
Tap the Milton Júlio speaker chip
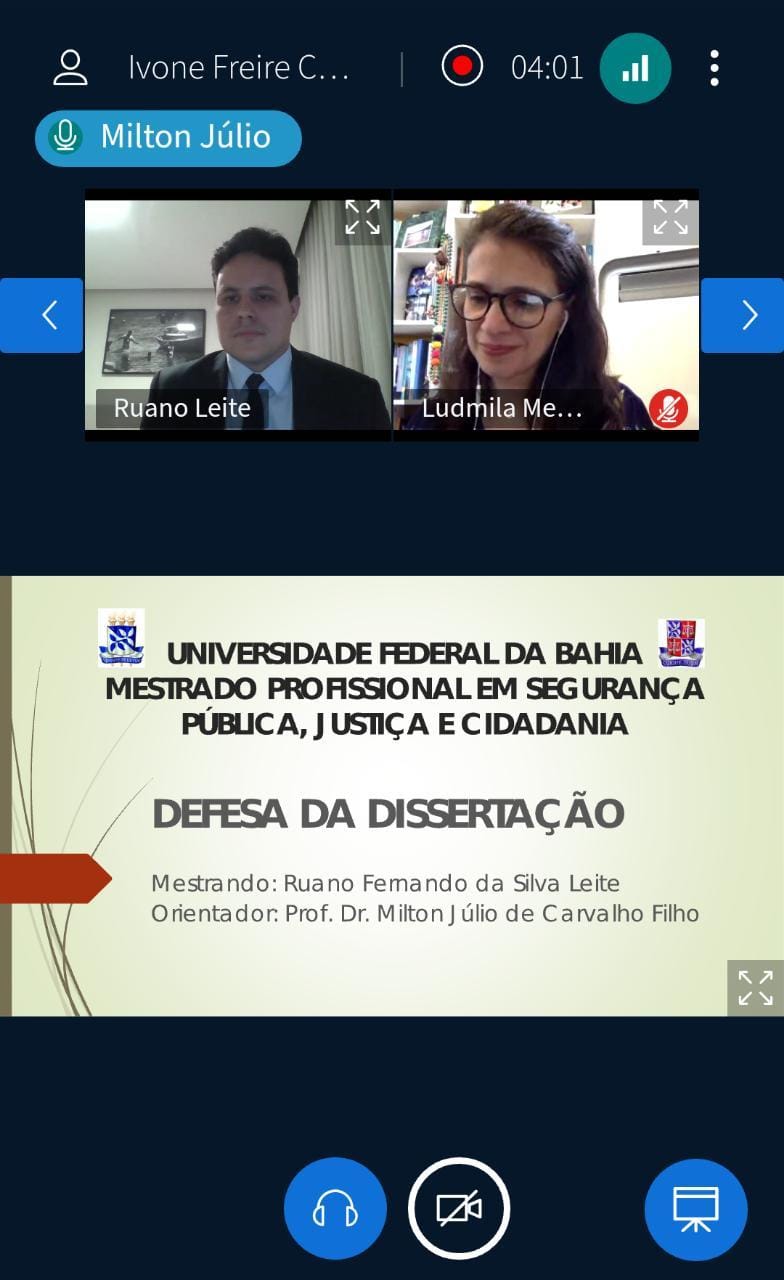[168, 137]
